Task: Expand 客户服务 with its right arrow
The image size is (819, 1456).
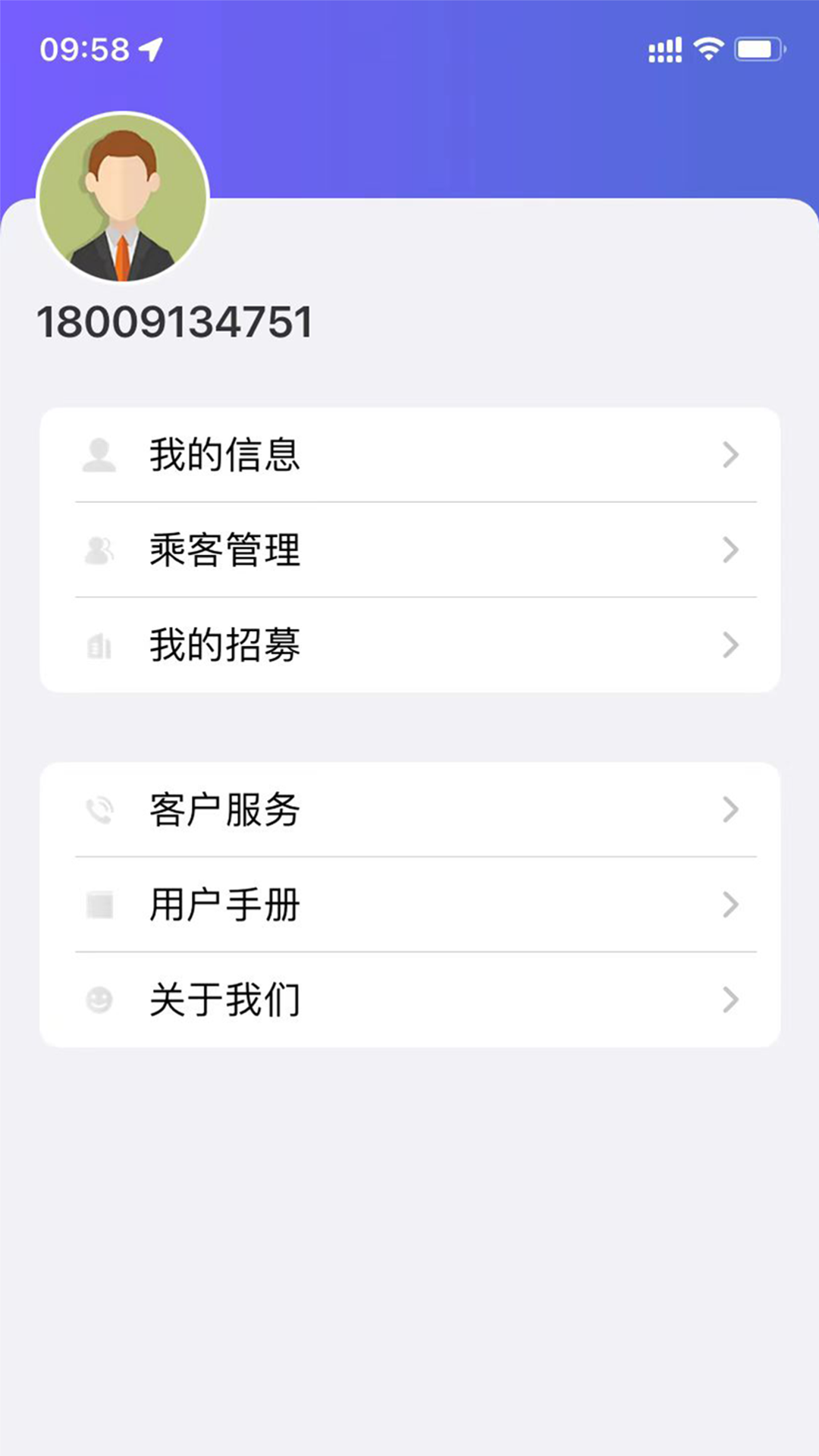Action: 730,810
